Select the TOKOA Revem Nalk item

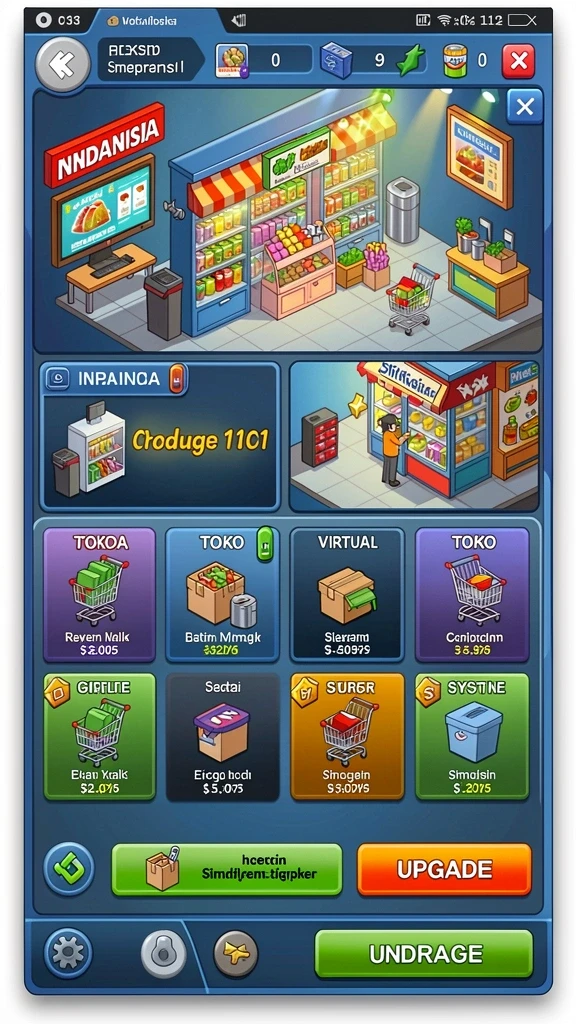pos(99,595)
